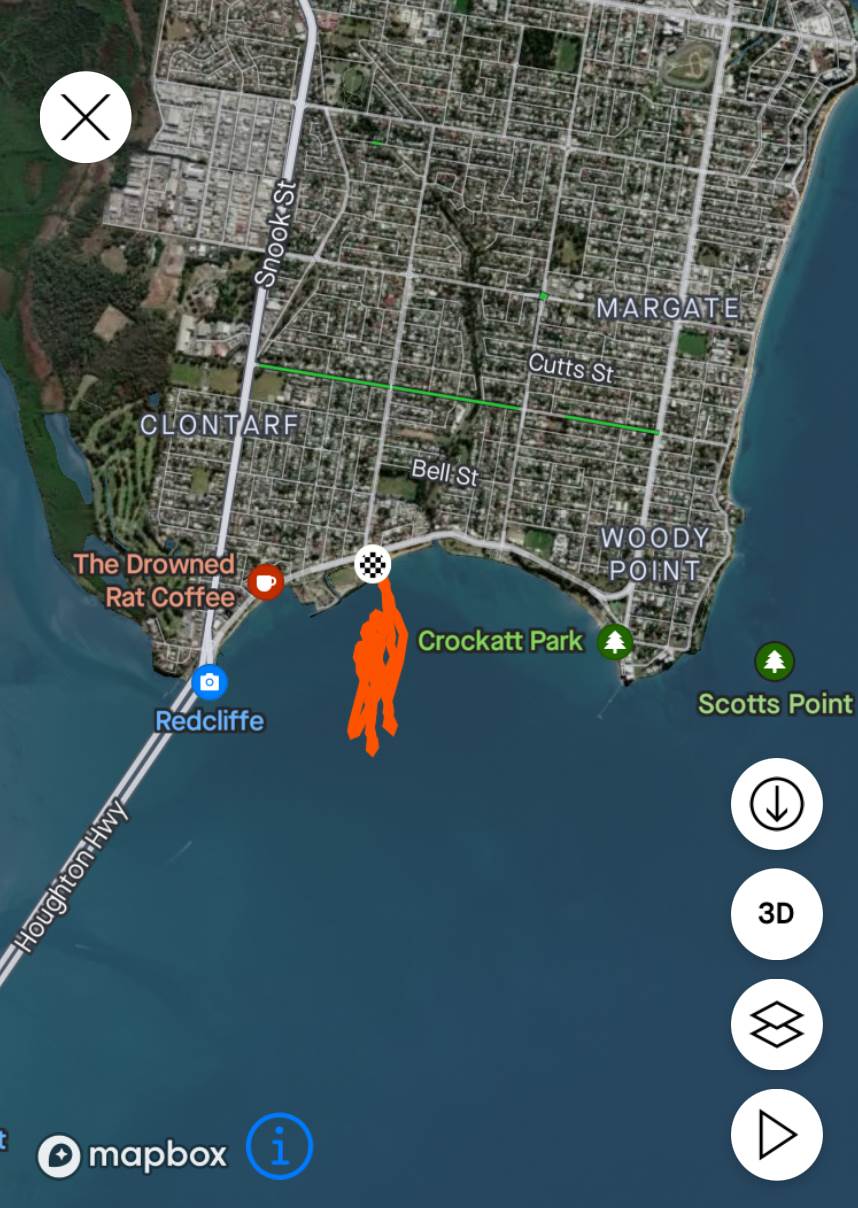Open the map layers selector
The image size is (858, 1208).
click(777, 1025)
